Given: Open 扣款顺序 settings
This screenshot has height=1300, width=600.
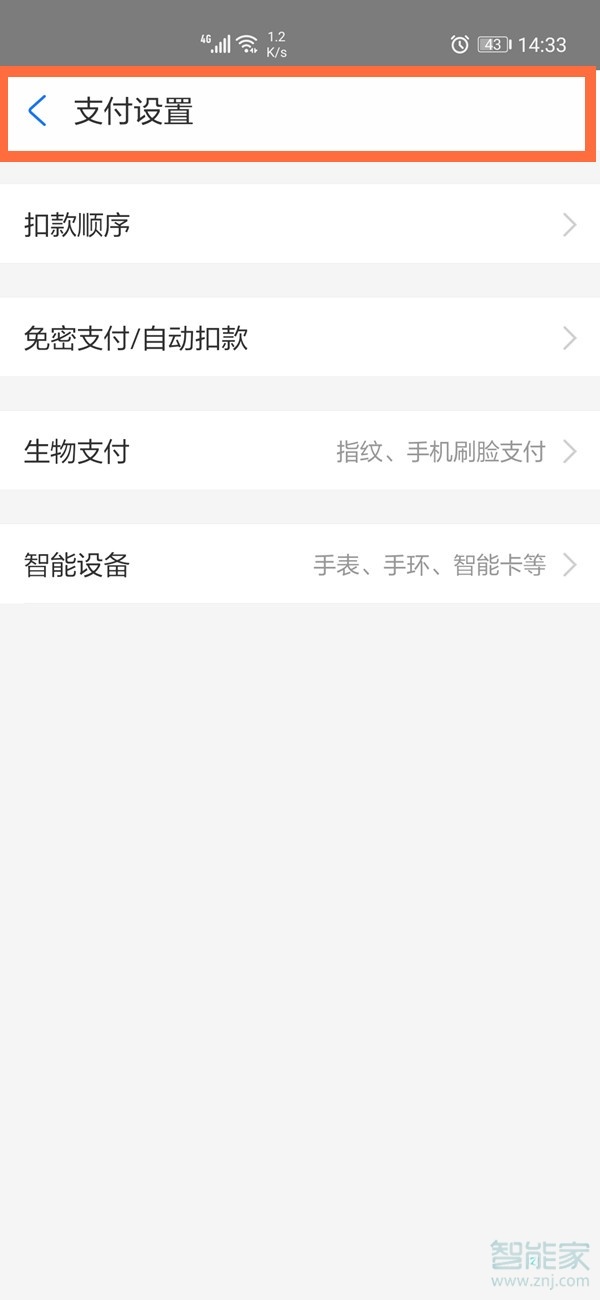Looking at the screenshot, I should tap(300, 225).
